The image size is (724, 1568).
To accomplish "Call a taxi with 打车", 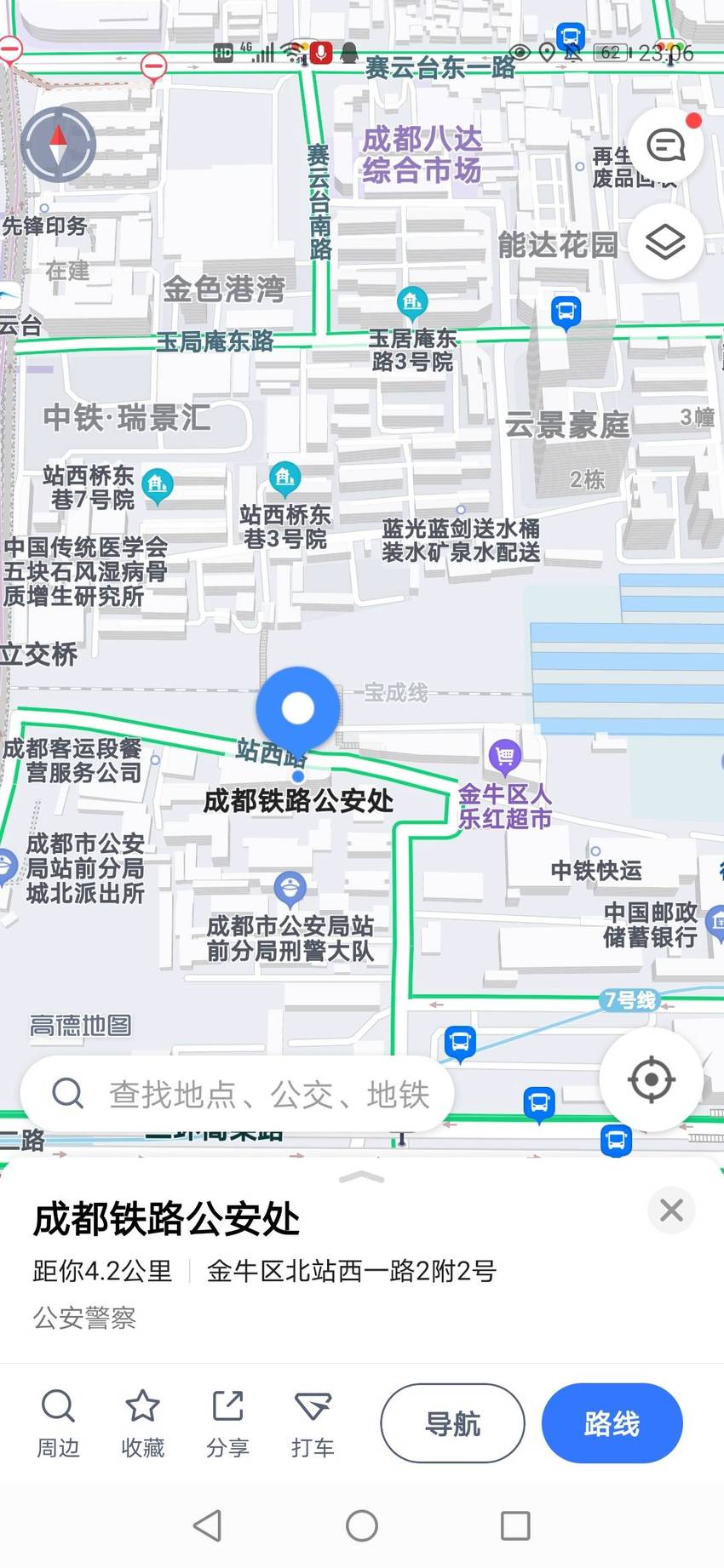I will coord(313,1424).
